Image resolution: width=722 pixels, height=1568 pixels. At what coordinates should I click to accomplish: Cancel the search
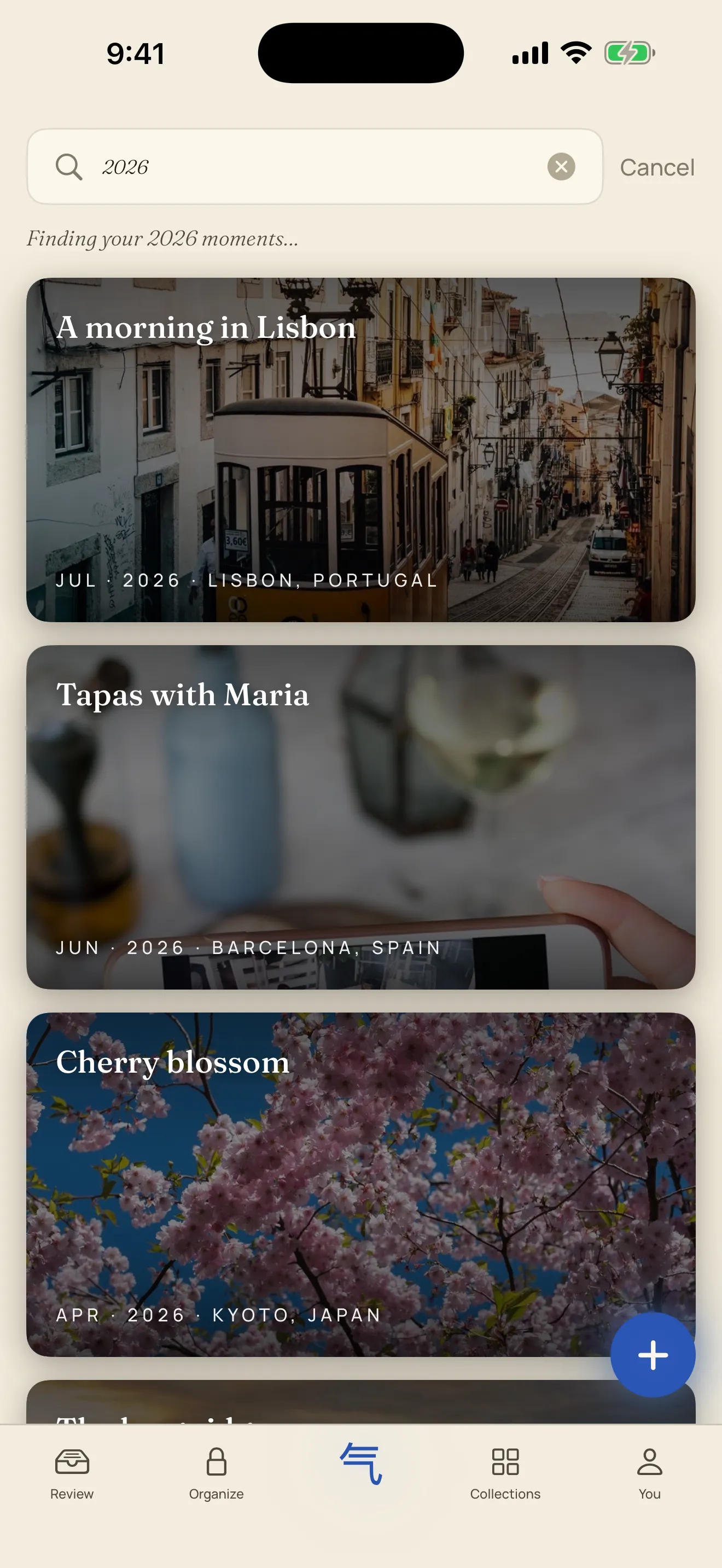(657, 167)
